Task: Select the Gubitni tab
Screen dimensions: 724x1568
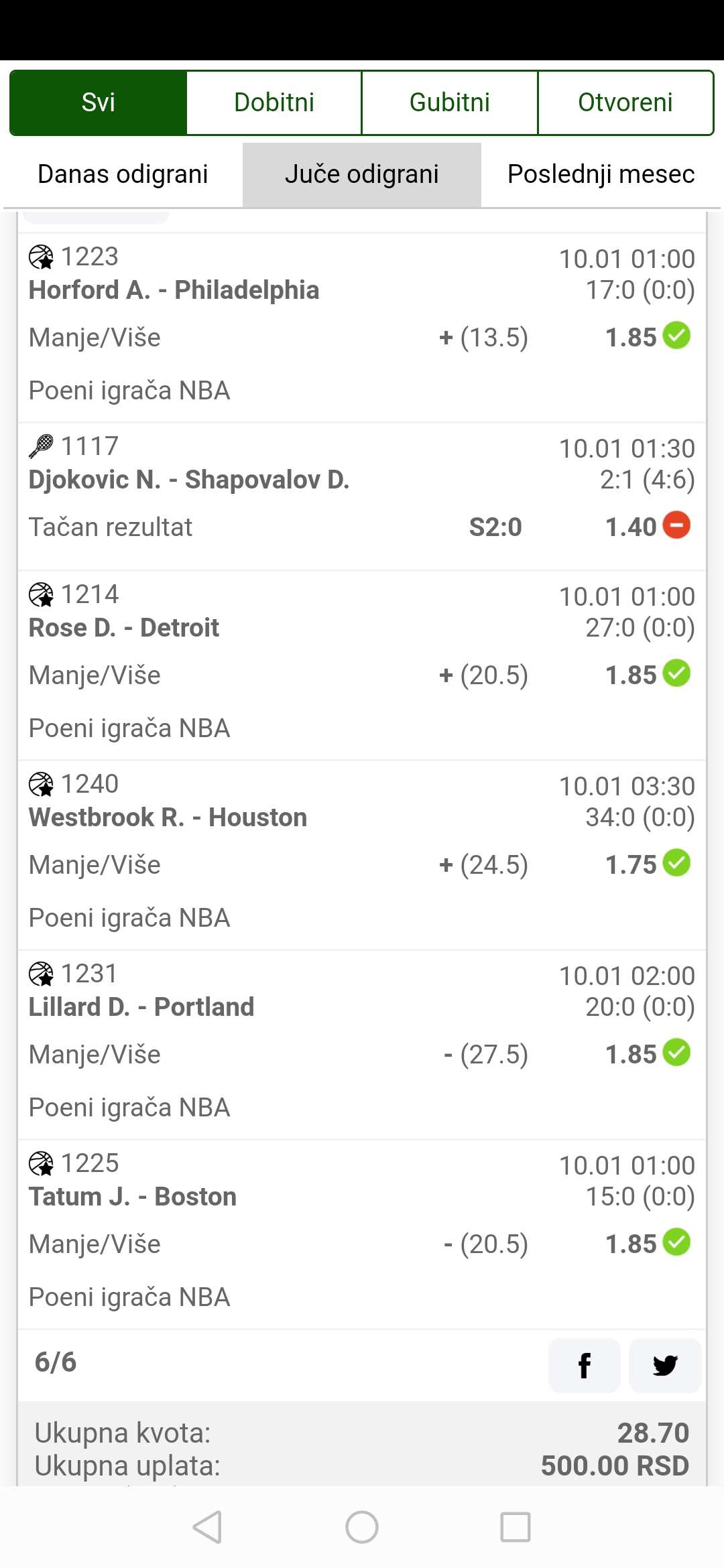Action: 450,103
